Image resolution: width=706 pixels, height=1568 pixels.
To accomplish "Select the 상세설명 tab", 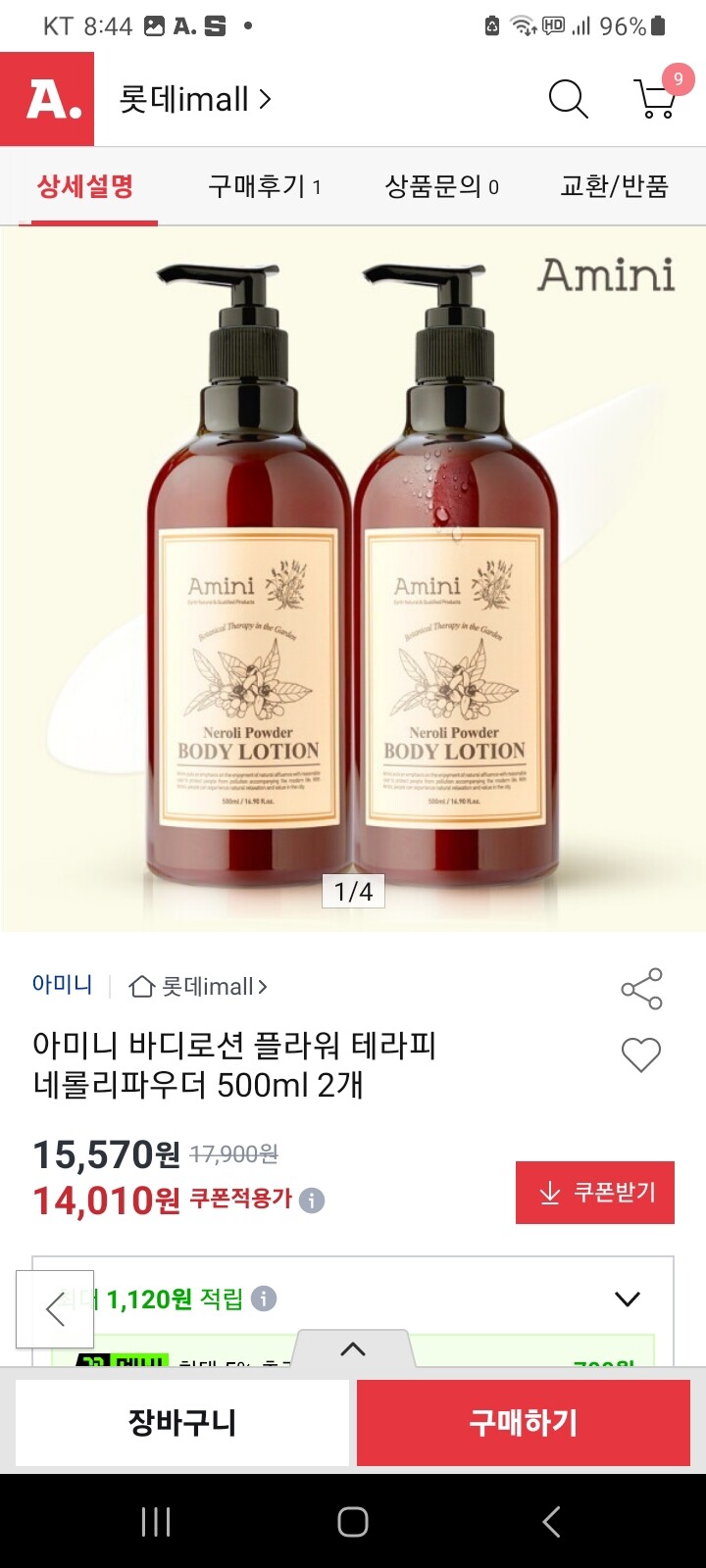I will click(x=85, y=186).
